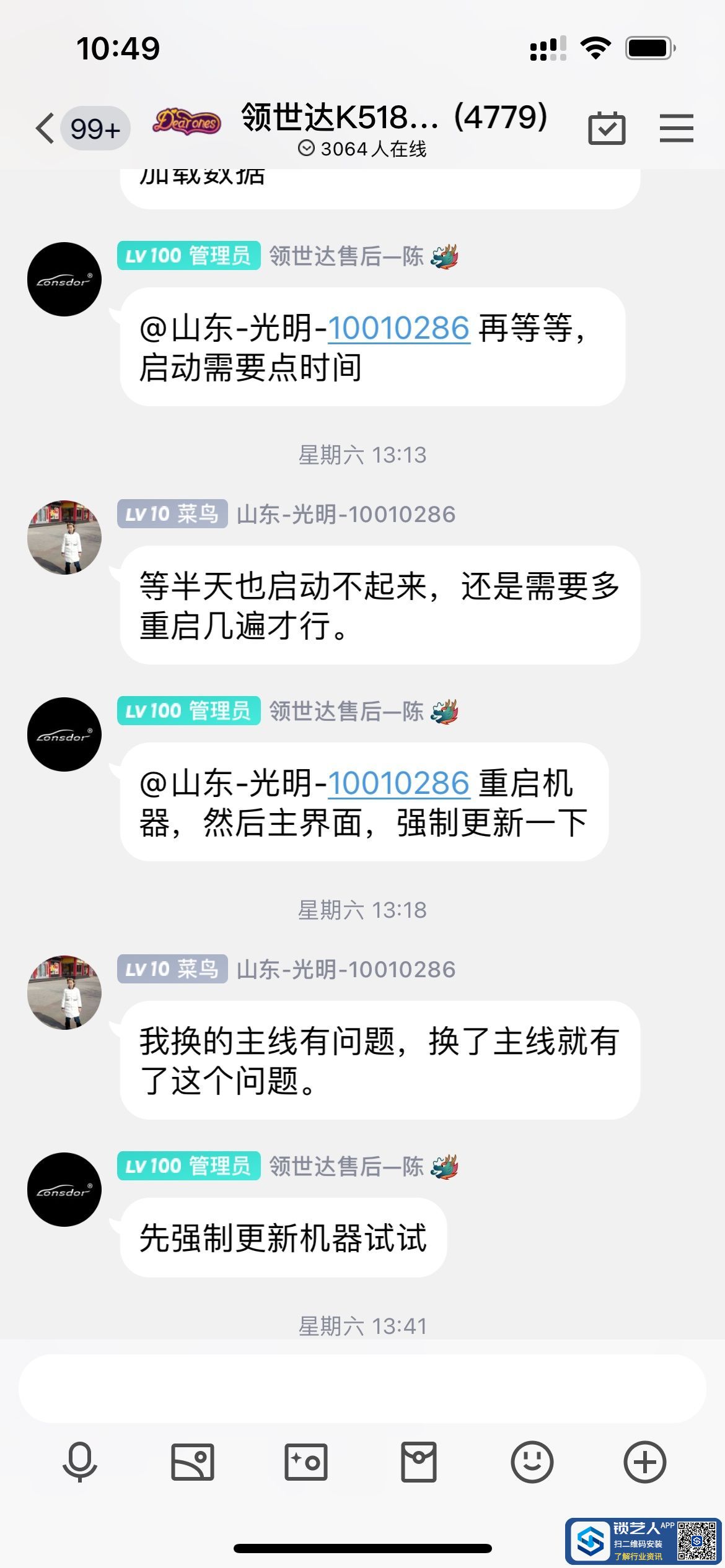The height and width of the screenshot is (1568, 725).
Task: Open the red packet icon
Action: [419, 1462]
